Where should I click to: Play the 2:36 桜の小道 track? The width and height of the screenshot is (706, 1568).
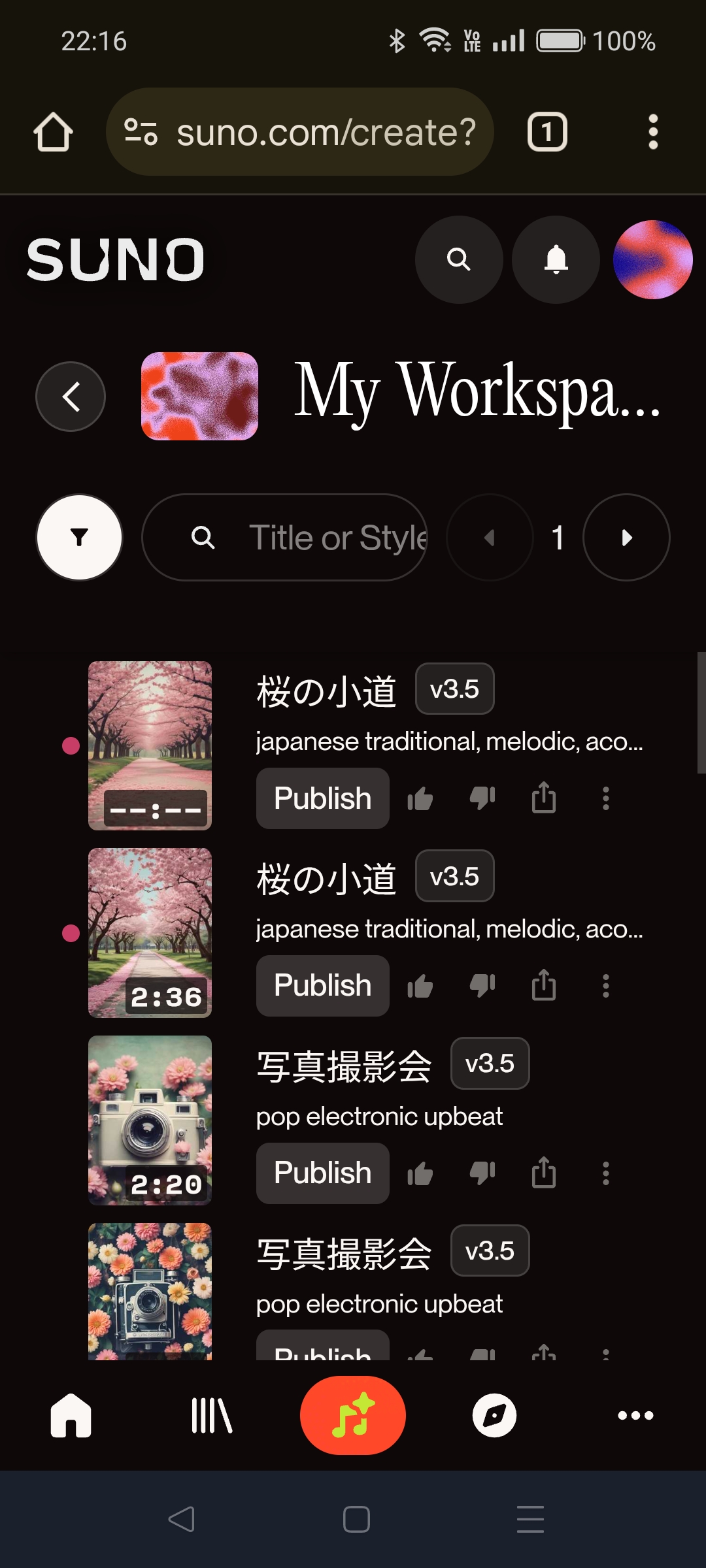(150, 932)
